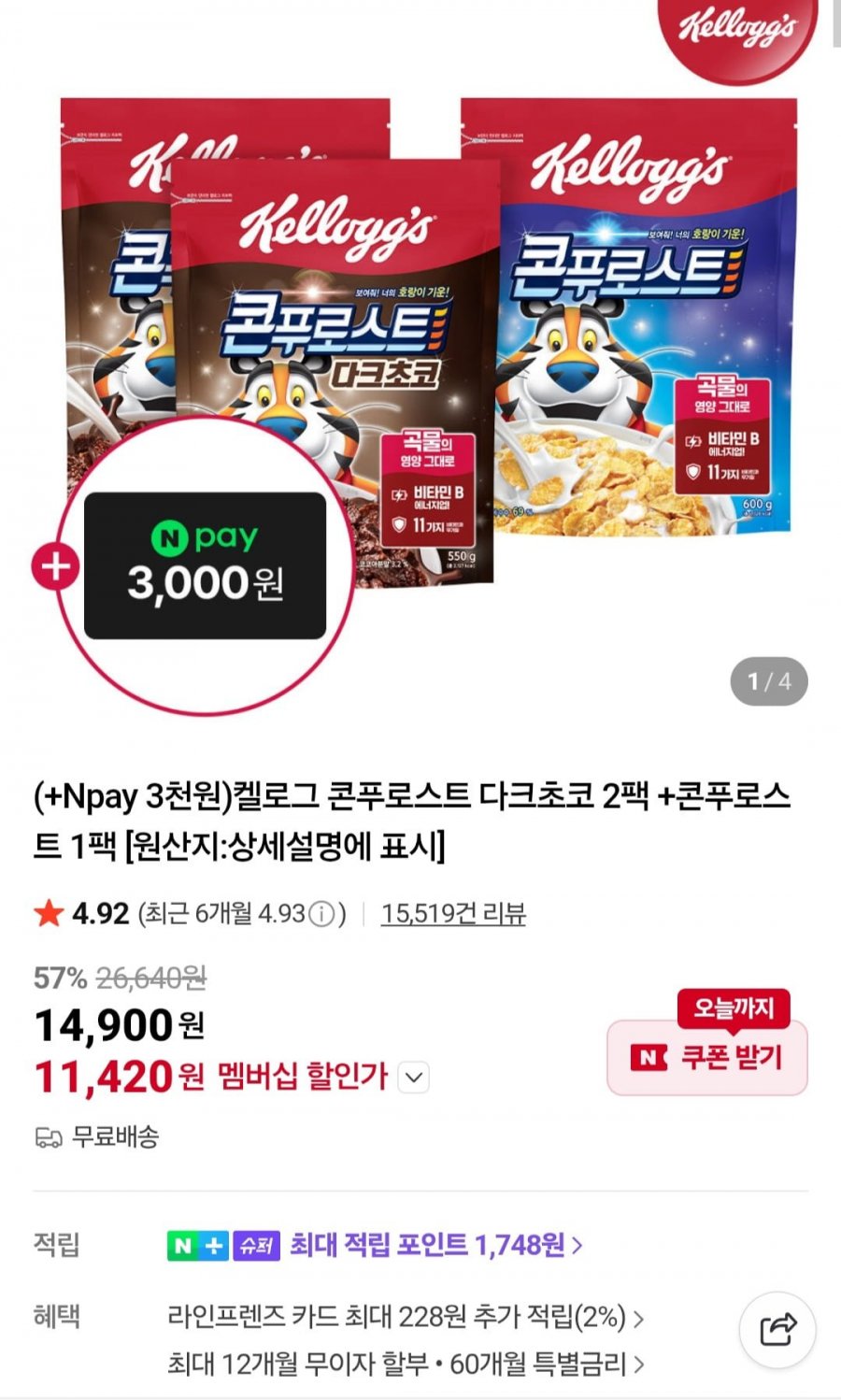Share this product

point(777,1329)
